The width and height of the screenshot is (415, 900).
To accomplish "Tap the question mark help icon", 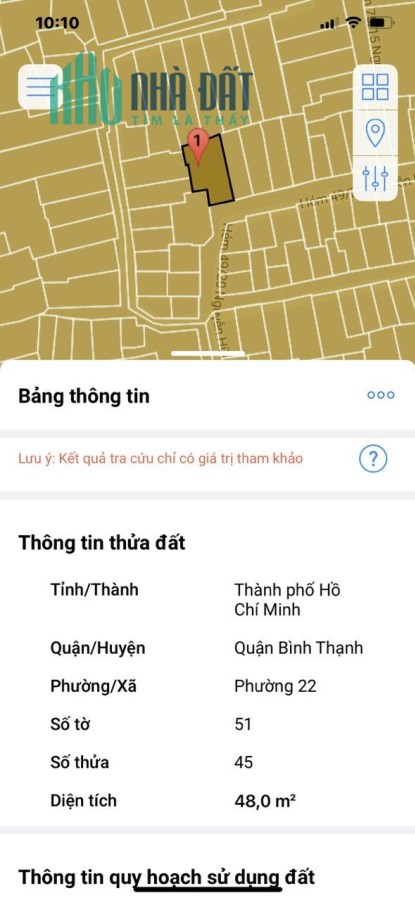I will click(x=373, y=459).
